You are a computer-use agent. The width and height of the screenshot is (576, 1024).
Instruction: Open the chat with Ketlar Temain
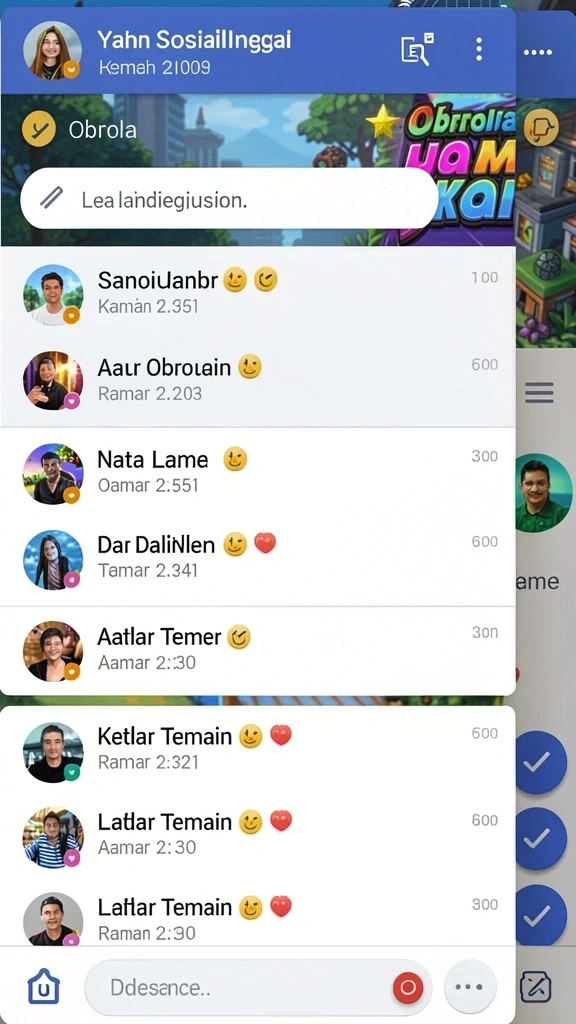(258, 750)
